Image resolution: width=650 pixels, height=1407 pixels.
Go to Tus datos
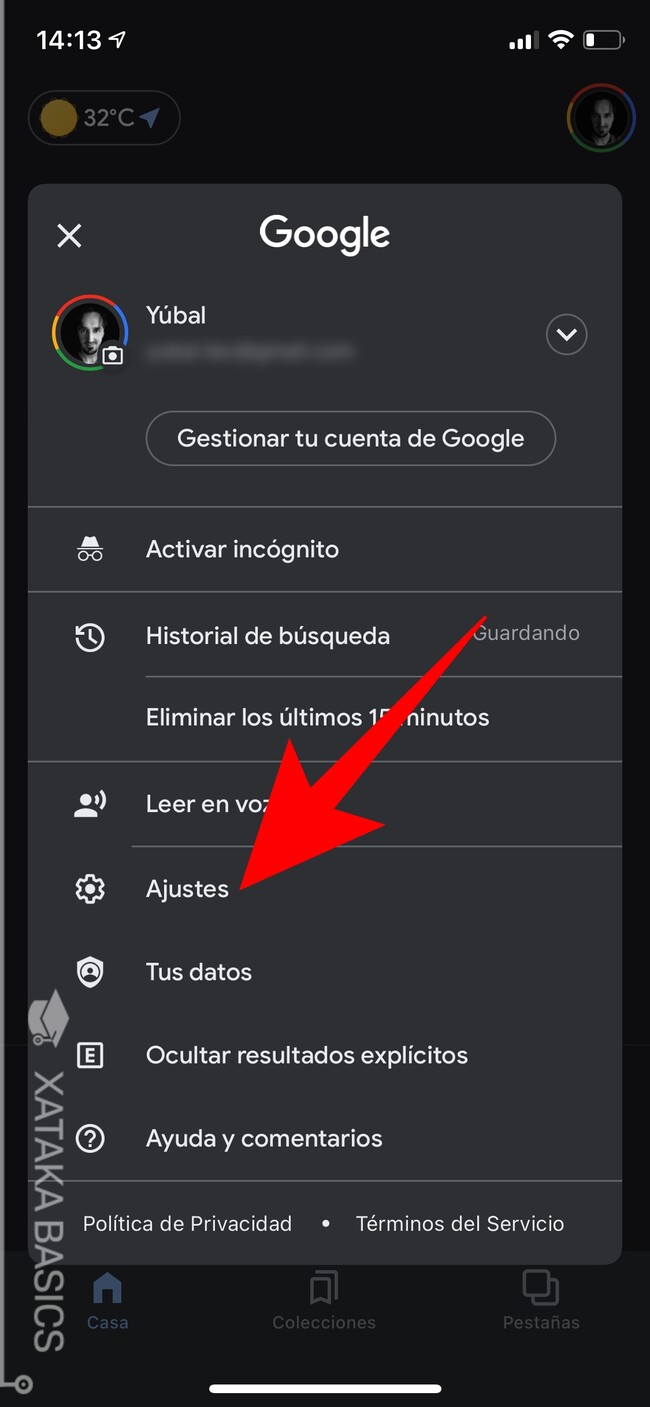[x=198, y=972]
